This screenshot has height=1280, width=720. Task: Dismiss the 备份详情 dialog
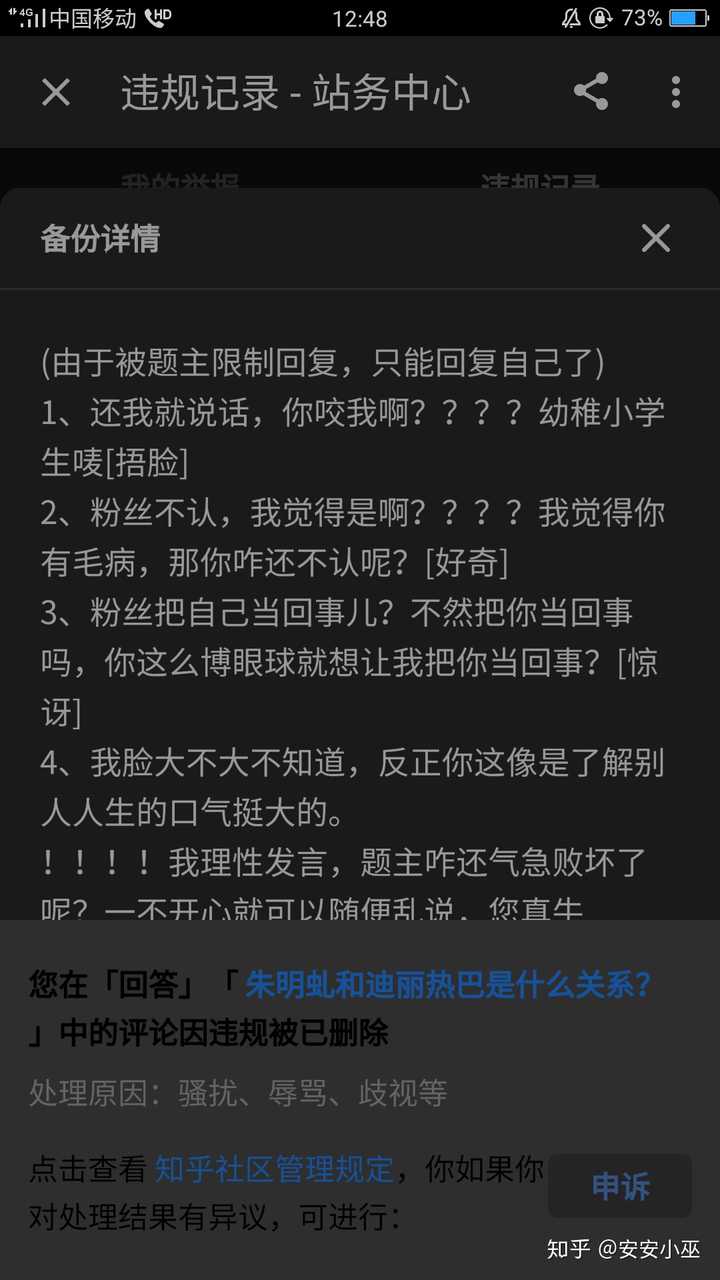point(656,238)
